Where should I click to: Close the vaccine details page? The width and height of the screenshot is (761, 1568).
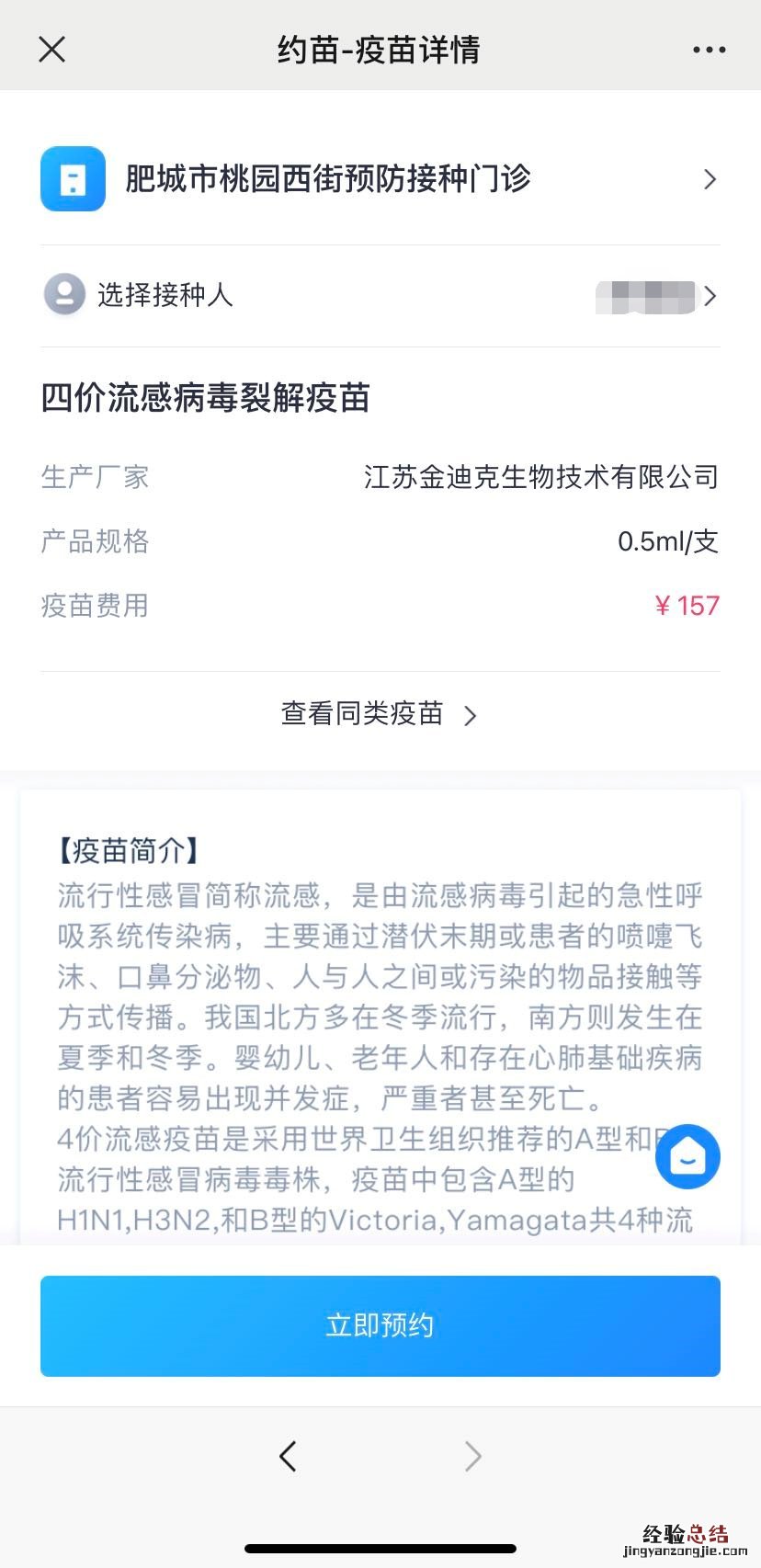point(52,49)
